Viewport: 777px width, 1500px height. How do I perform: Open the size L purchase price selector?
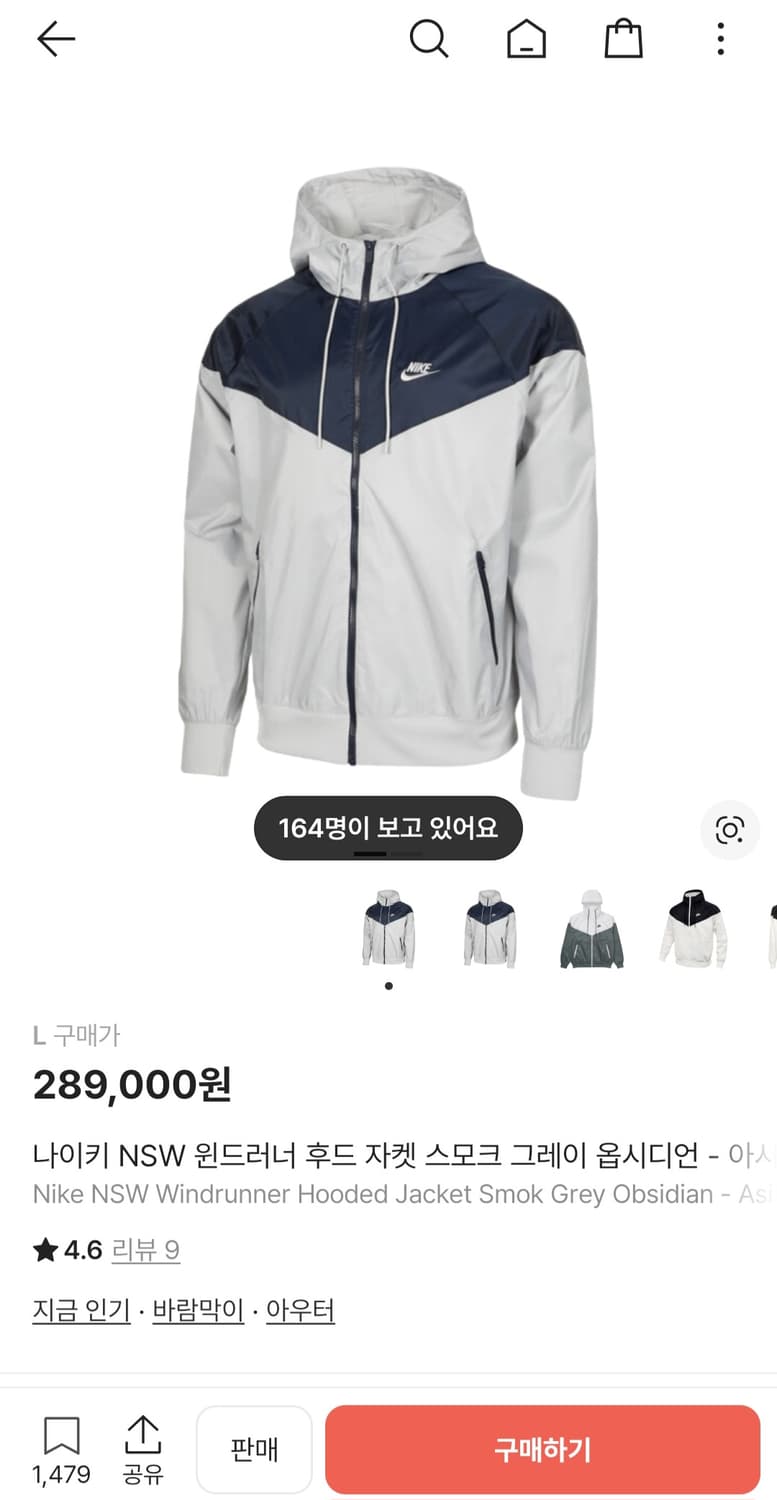78,1036
